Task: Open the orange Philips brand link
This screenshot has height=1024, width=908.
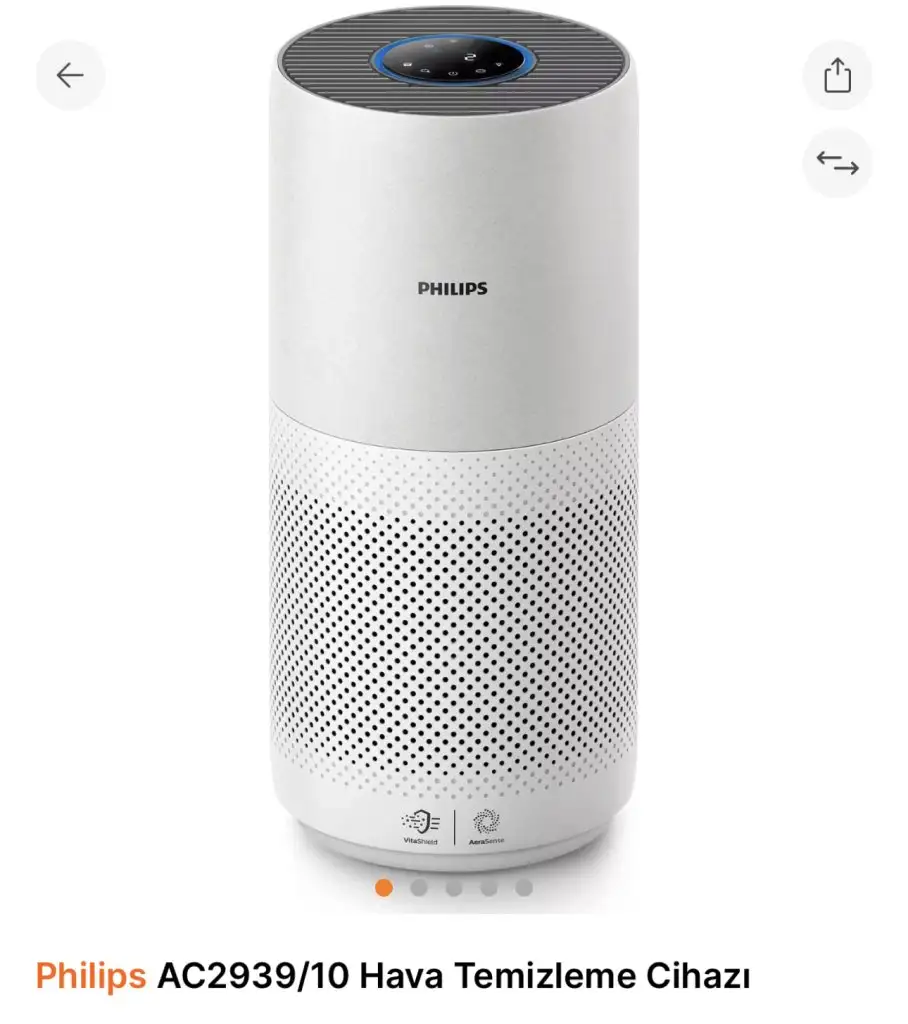Action: click(91, 976)
